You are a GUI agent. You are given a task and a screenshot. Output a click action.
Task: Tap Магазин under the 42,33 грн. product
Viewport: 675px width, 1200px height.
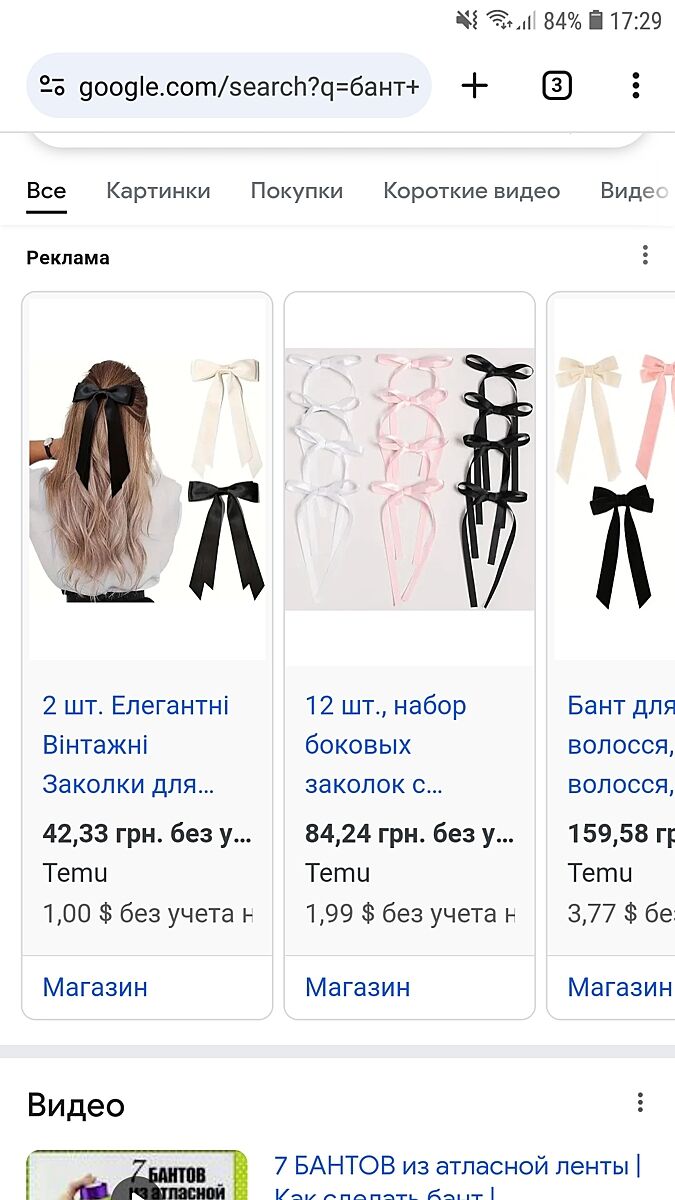(95, 987)
